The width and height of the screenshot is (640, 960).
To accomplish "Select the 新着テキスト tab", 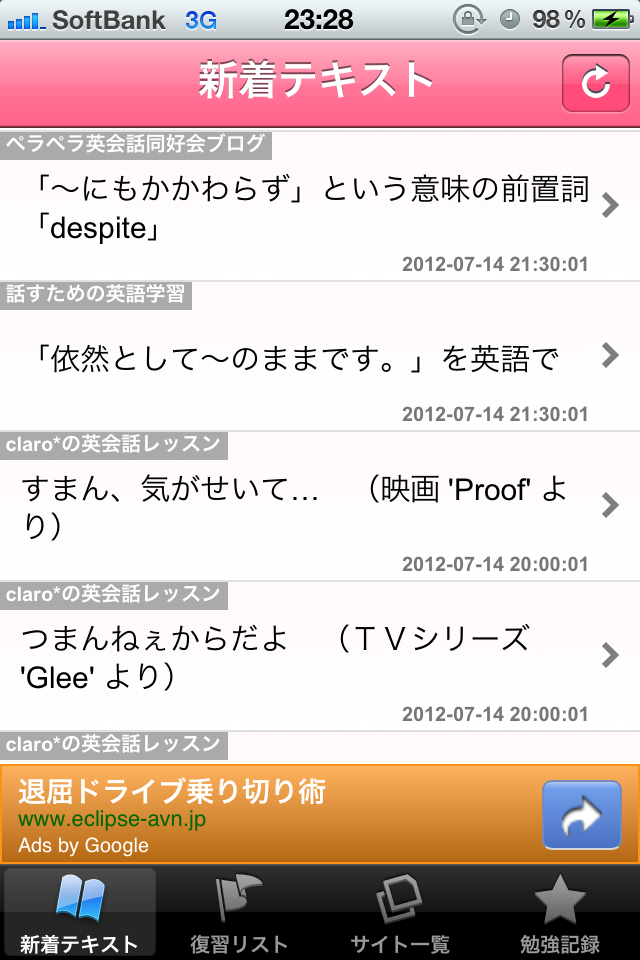I will pos(80,912).
